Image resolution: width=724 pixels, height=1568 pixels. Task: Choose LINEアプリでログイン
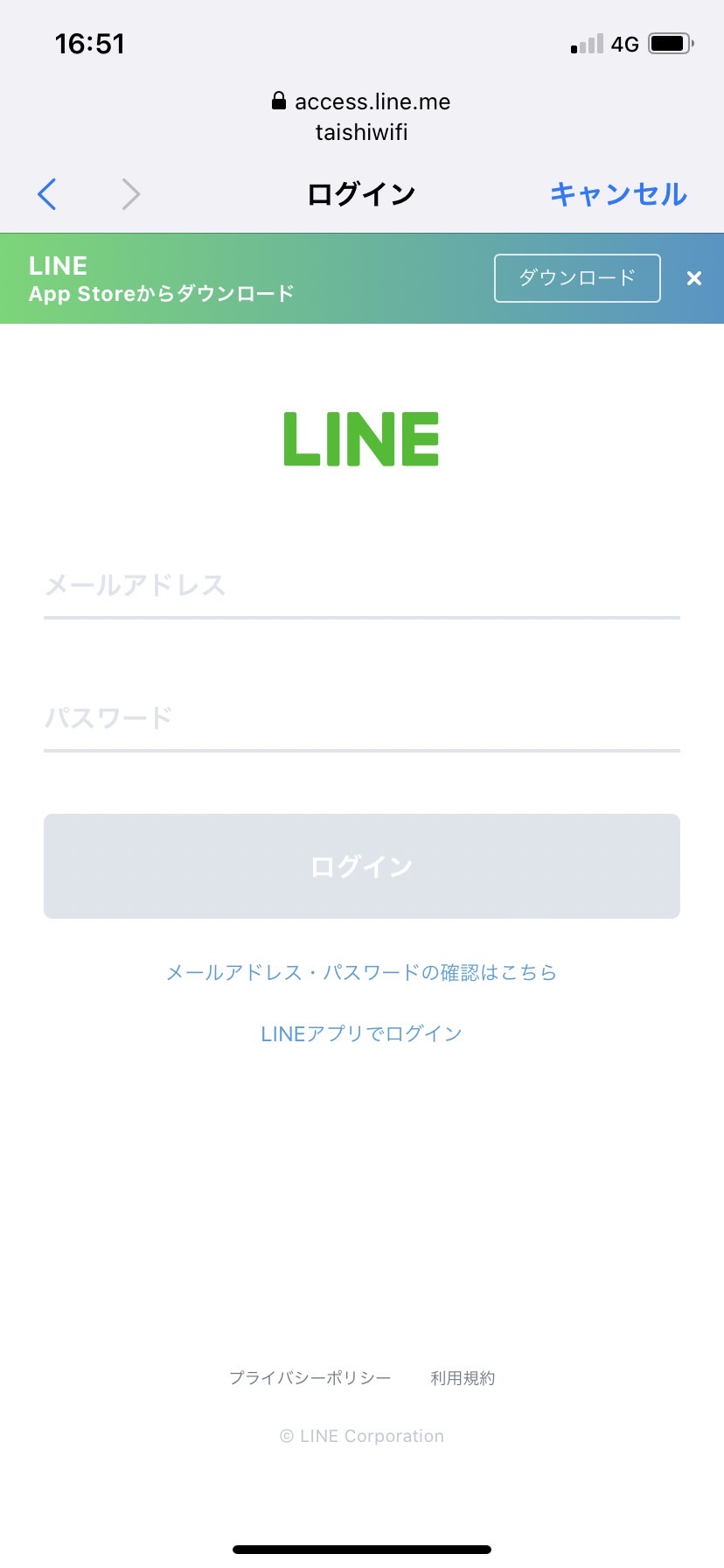click(x=361, y=1033)
